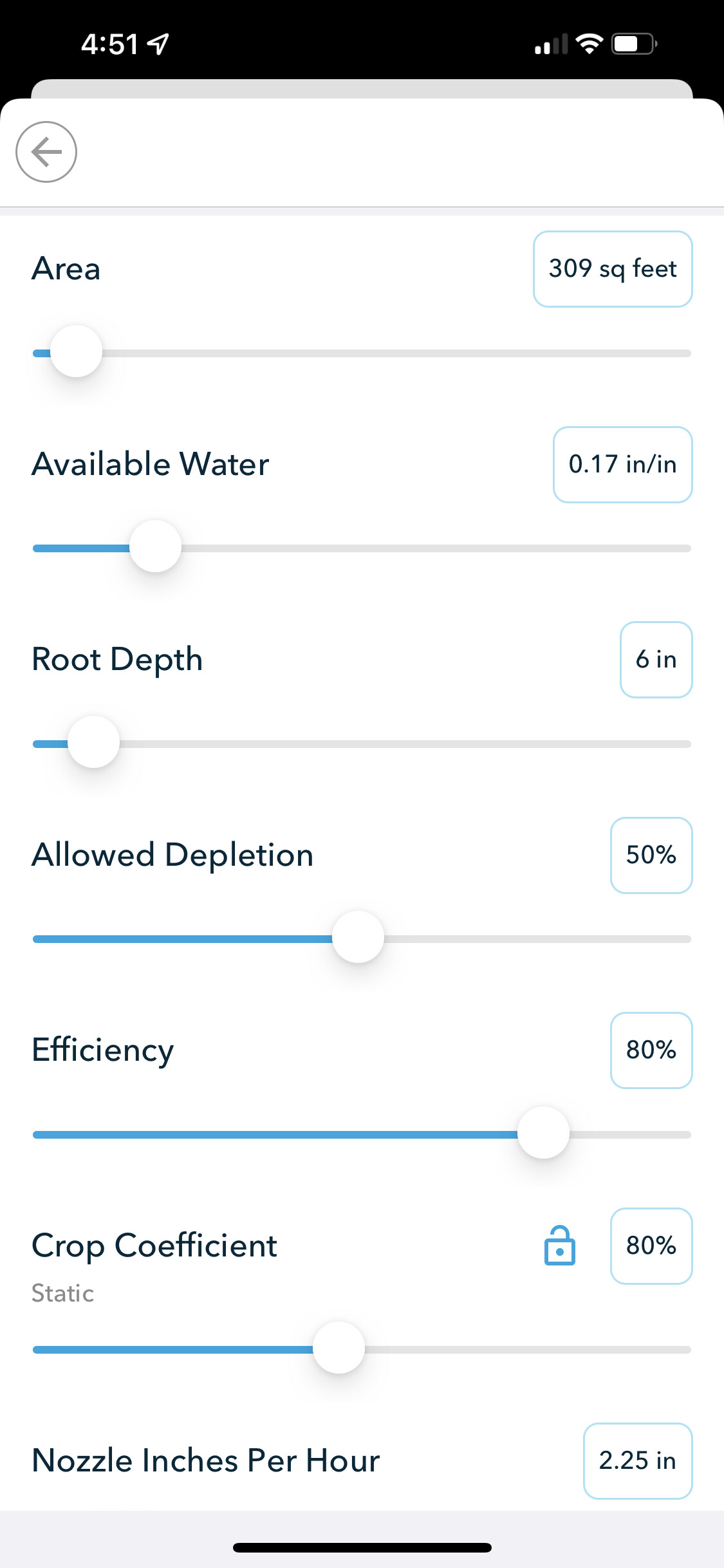The height and width of the screenshot is (1568, 724).
Task: Tap the Crop Coefficient 80% value
Action: [x=651, y=1246]
